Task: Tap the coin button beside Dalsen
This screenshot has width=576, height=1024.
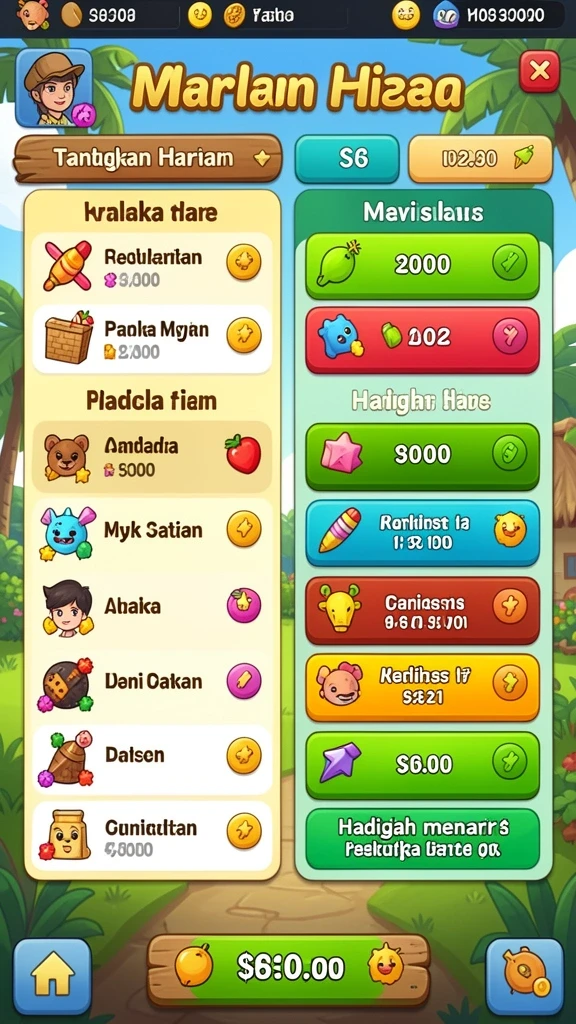Action: pyautogui.click(x=244, y=756)
